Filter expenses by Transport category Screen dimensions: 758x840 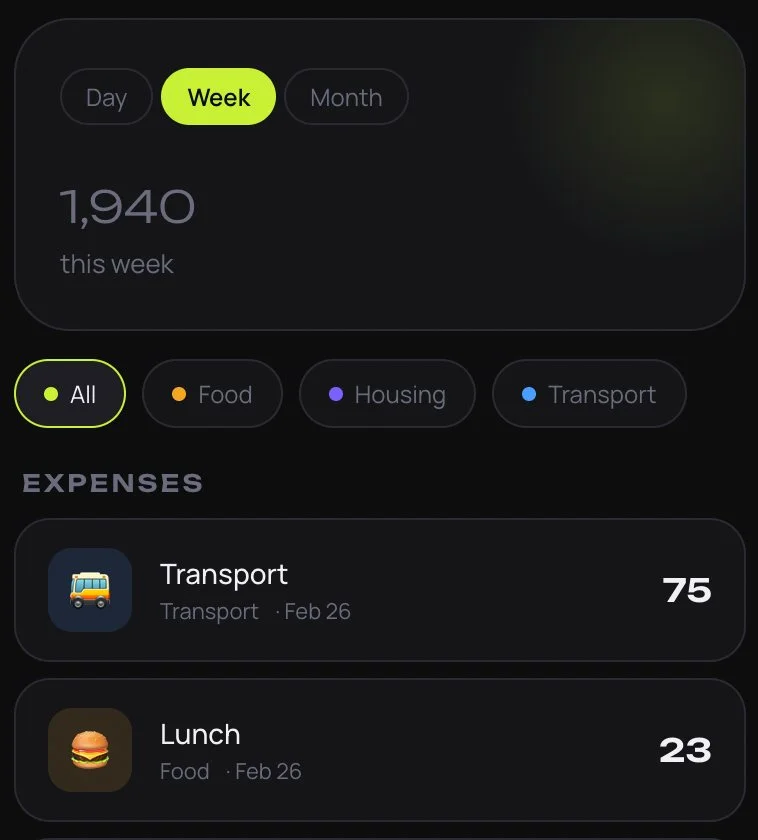coord(589,394)
